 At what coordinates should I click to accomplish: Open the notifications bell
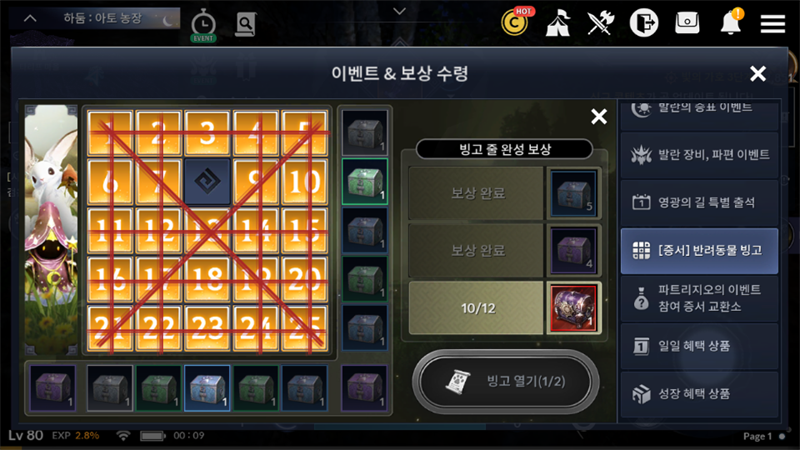click(731, 23)
